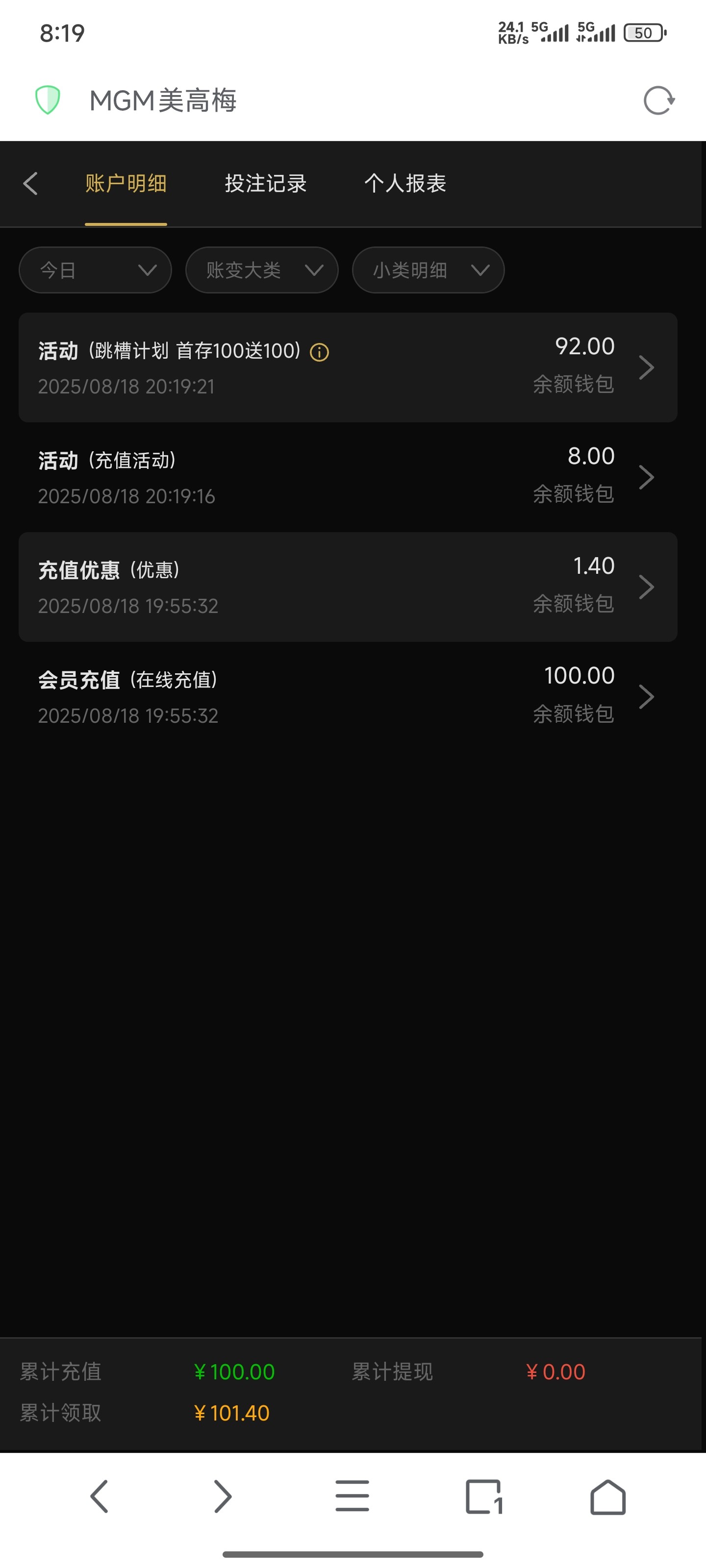
Task: Open the browser menu button
Action: coord(352,1496)
